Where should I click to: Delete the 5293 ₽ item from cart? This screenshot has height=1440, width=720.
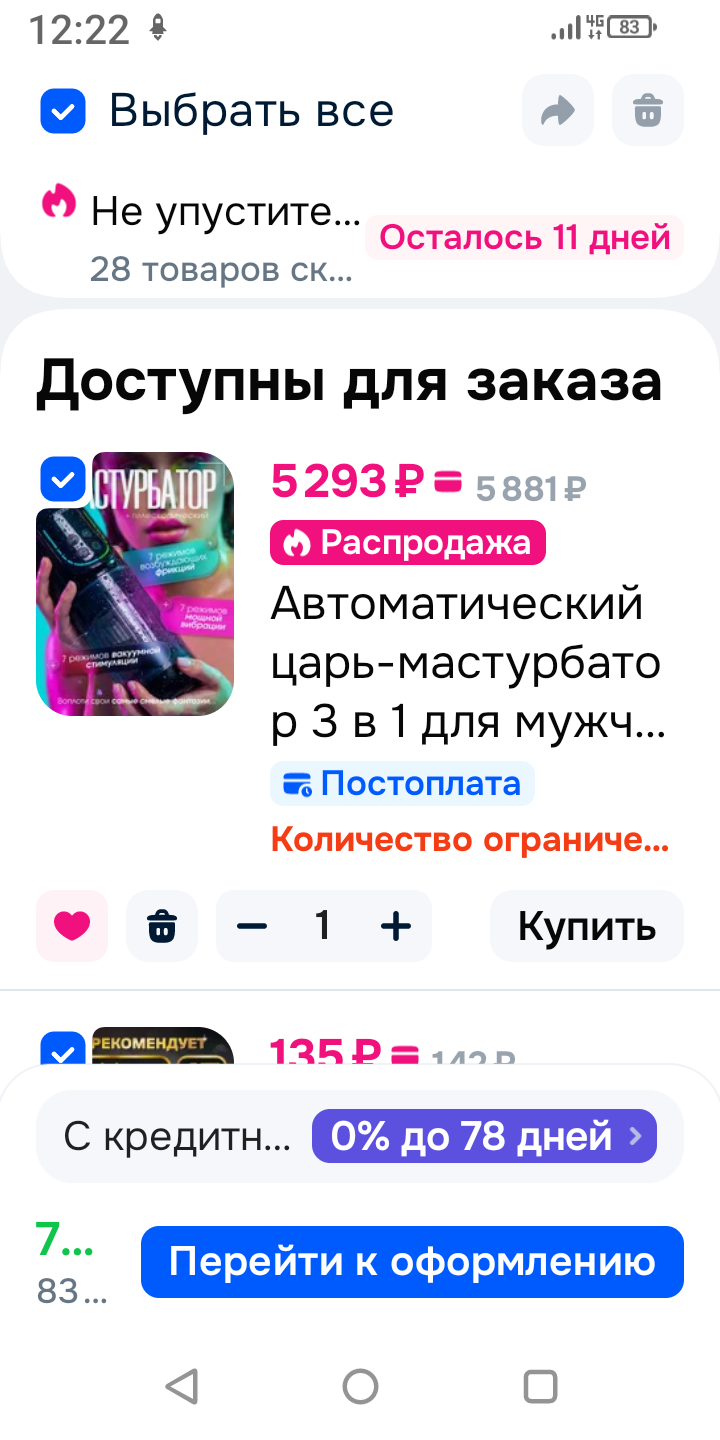tap(162, 926)
